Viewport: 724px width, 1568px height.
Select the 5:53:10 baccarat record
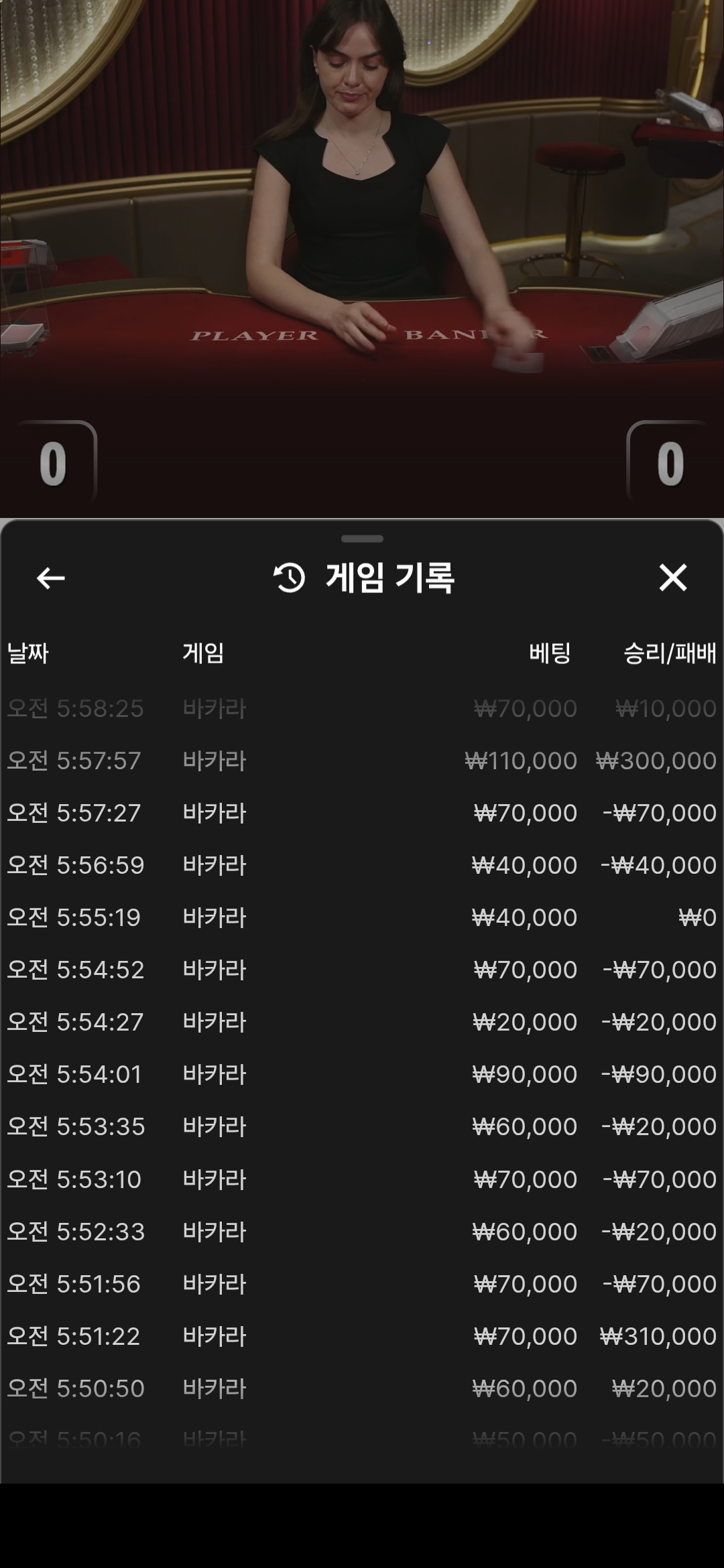click(362, 1179)
